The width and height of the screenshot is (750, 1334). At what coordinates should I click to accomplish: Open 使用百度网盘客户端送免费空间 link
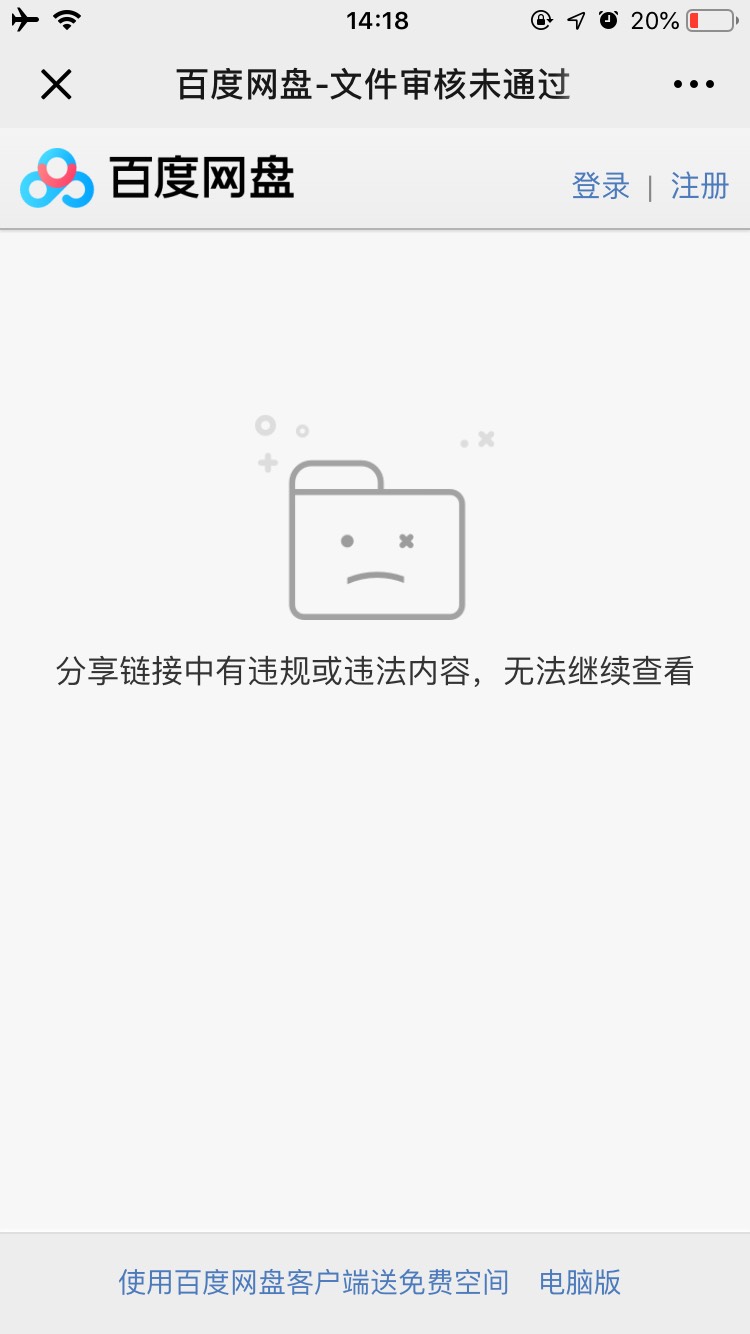tap(314, 1282)
